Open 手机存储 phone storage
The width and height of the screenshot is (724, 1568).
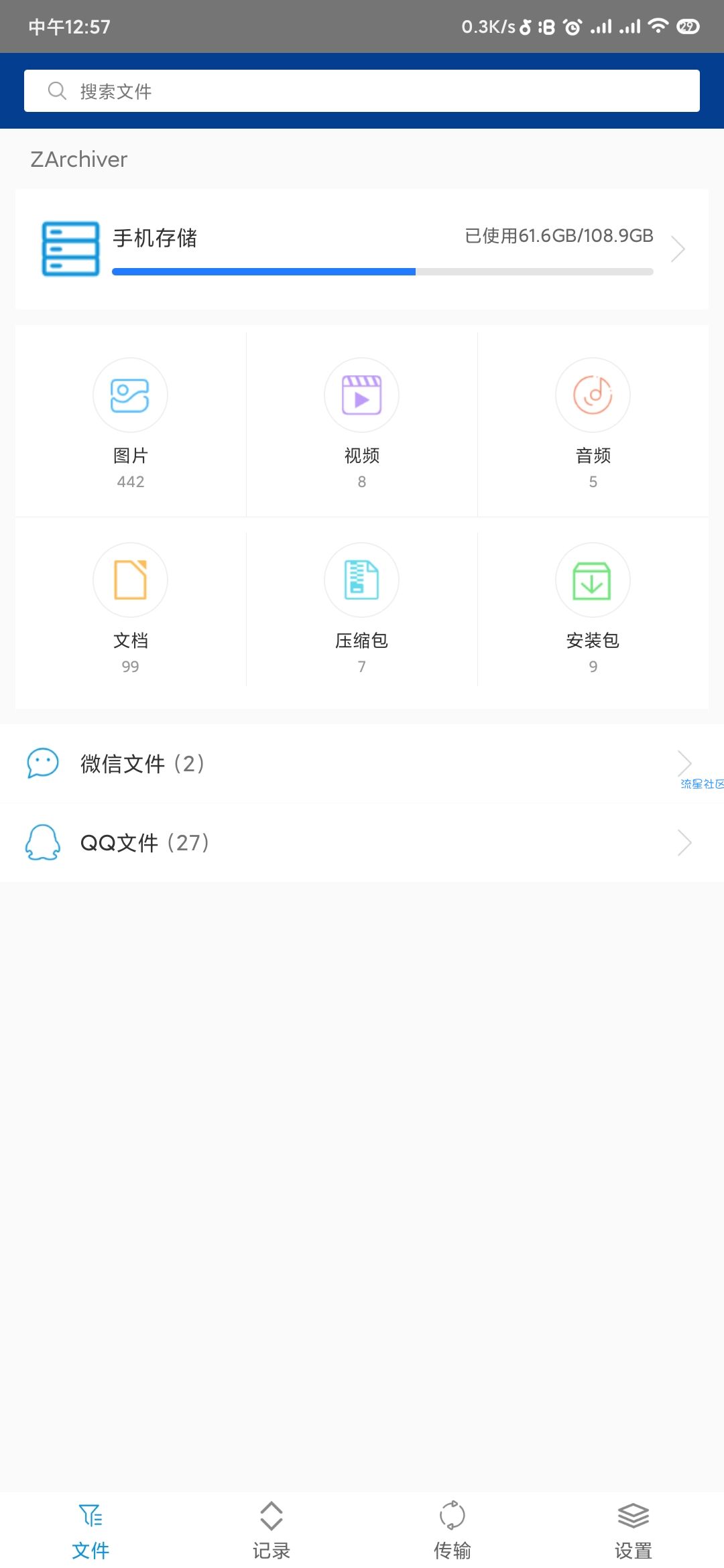click(x=362, y=249)
